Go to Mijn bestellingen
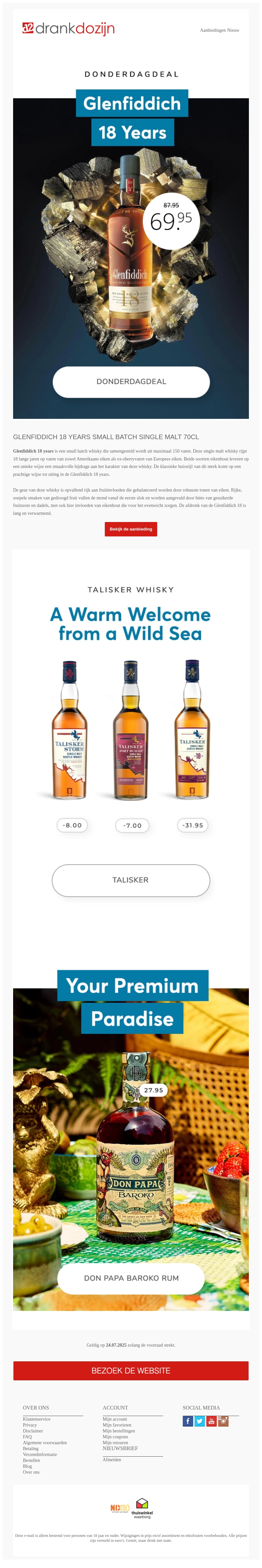Screen dimensions: 262x1568 pyautogui.click(x=118, y=1430)
